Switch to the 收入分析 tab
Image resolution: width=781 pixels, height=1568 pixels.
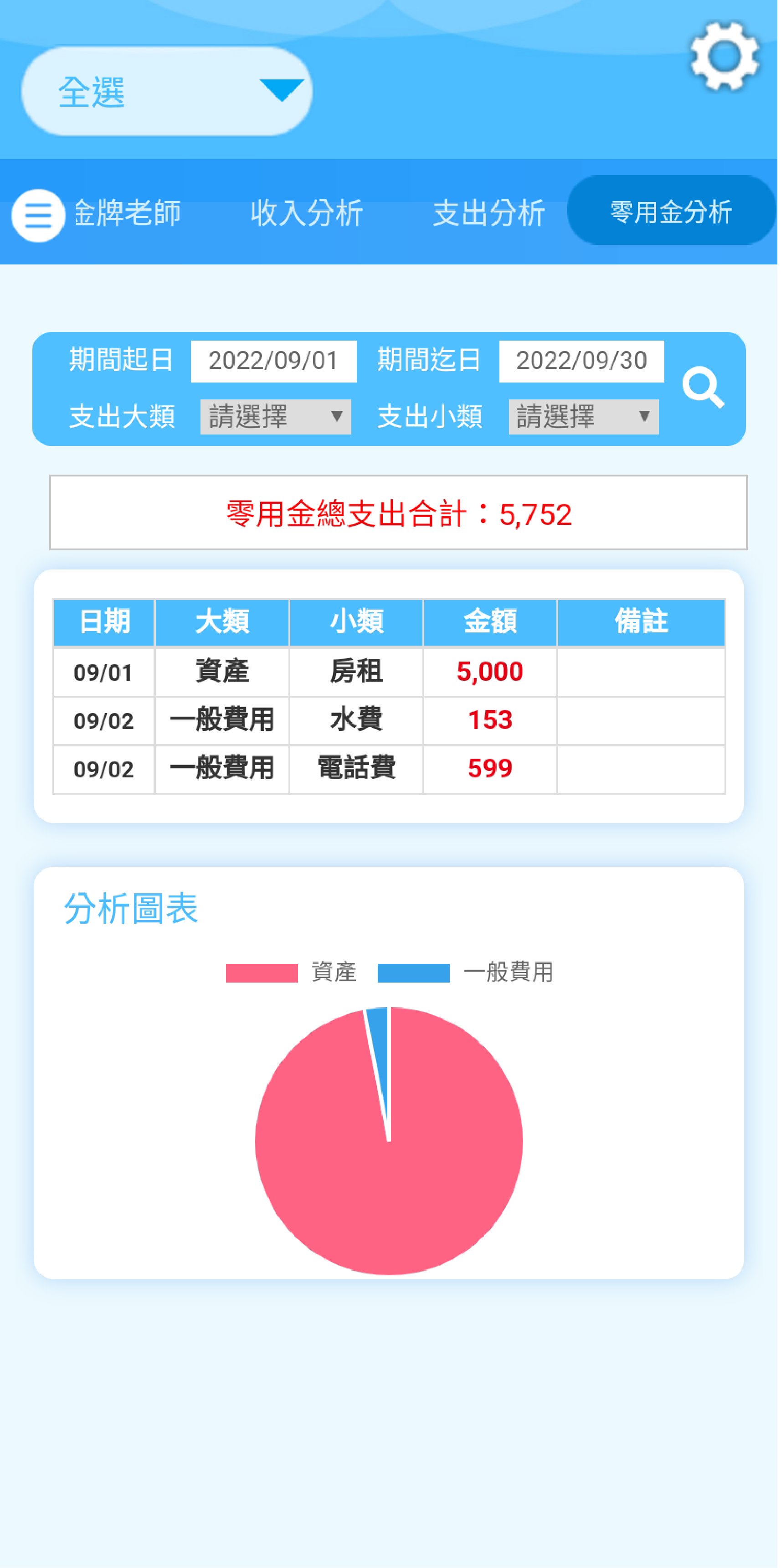click(x=308, y=214)
